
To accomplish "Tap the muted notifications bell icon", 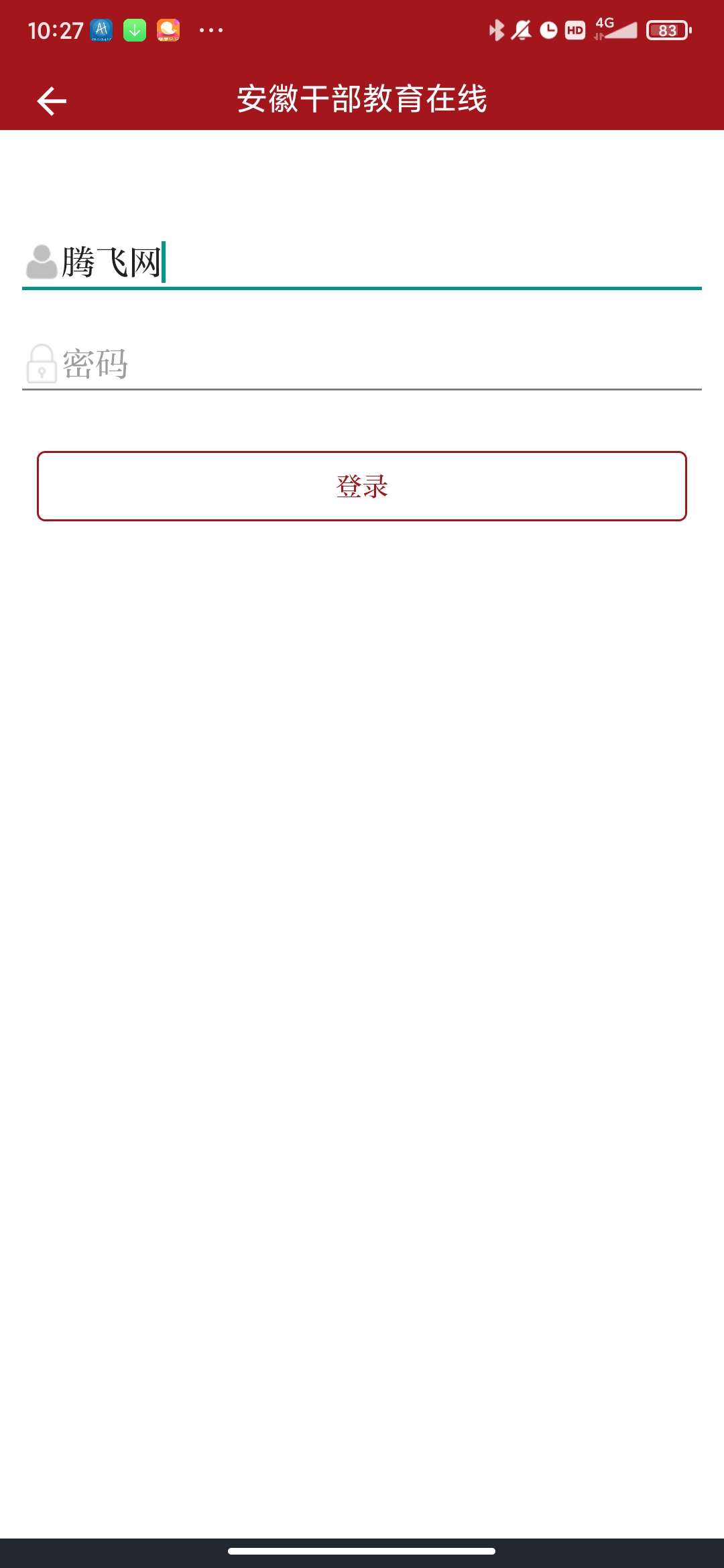I will [524, 30].
